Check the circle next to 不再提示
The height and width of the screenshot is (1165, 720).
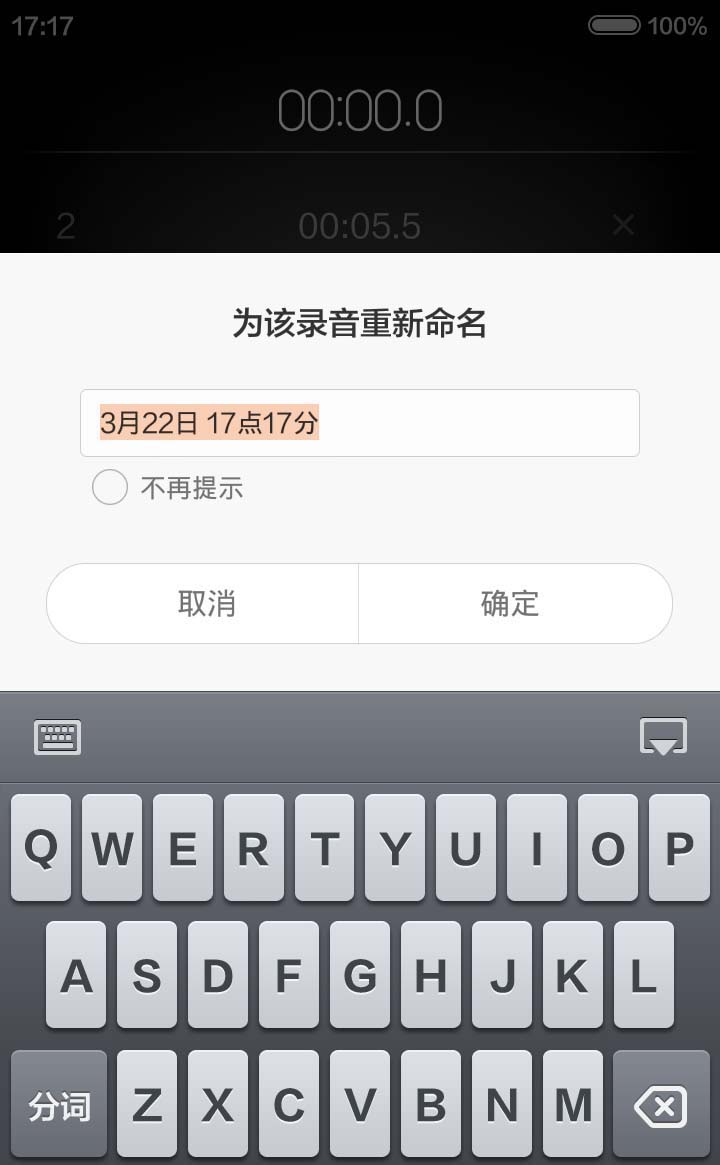[110, 487]
